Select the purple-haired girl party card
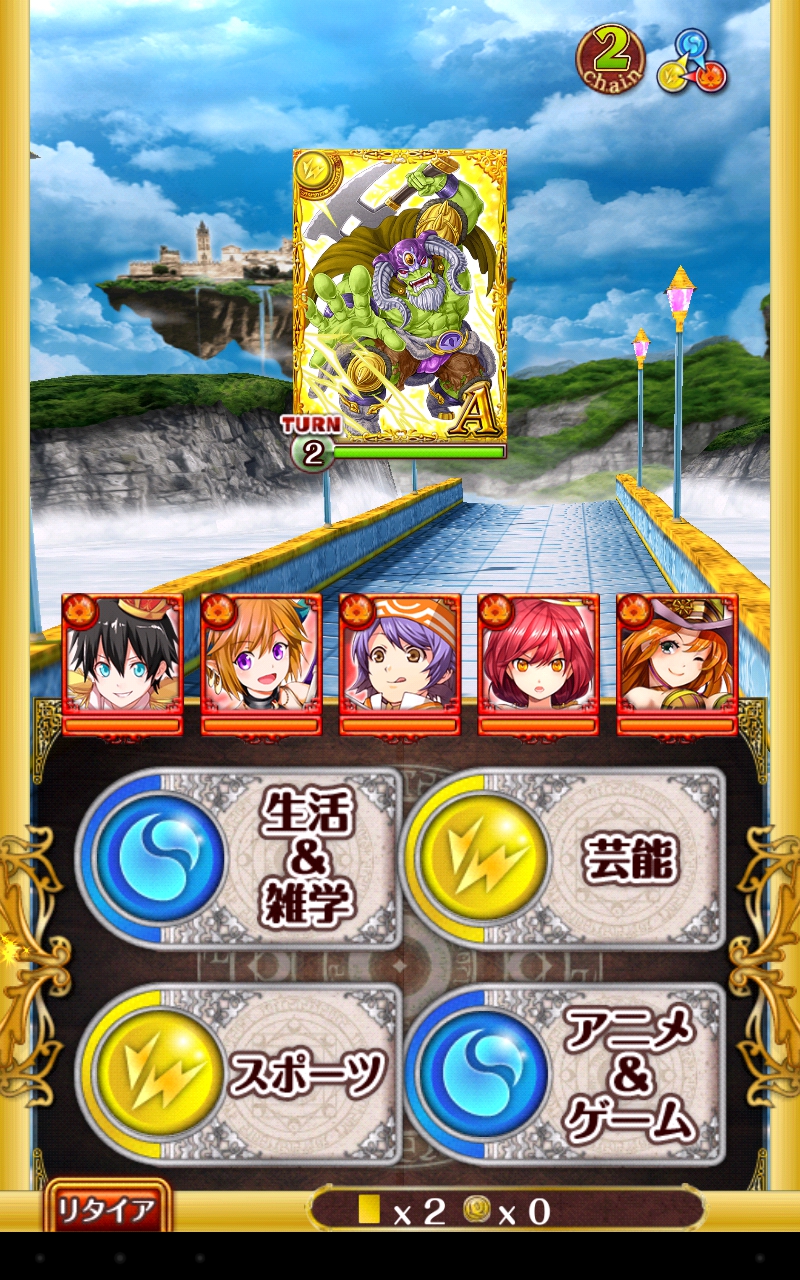The image size is (800, 1280). [x=400, y=663]
